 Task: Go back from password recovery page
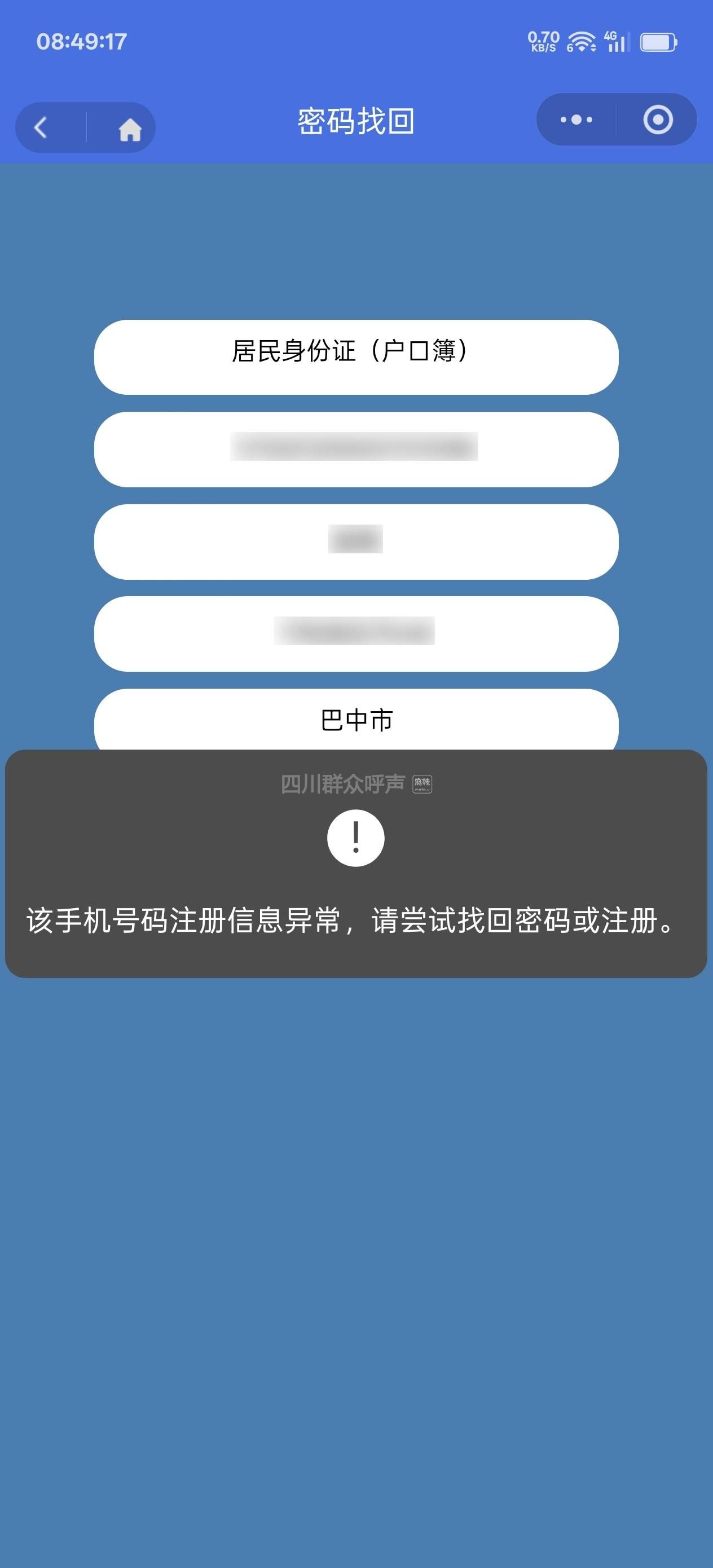click(x=41, y=128)
